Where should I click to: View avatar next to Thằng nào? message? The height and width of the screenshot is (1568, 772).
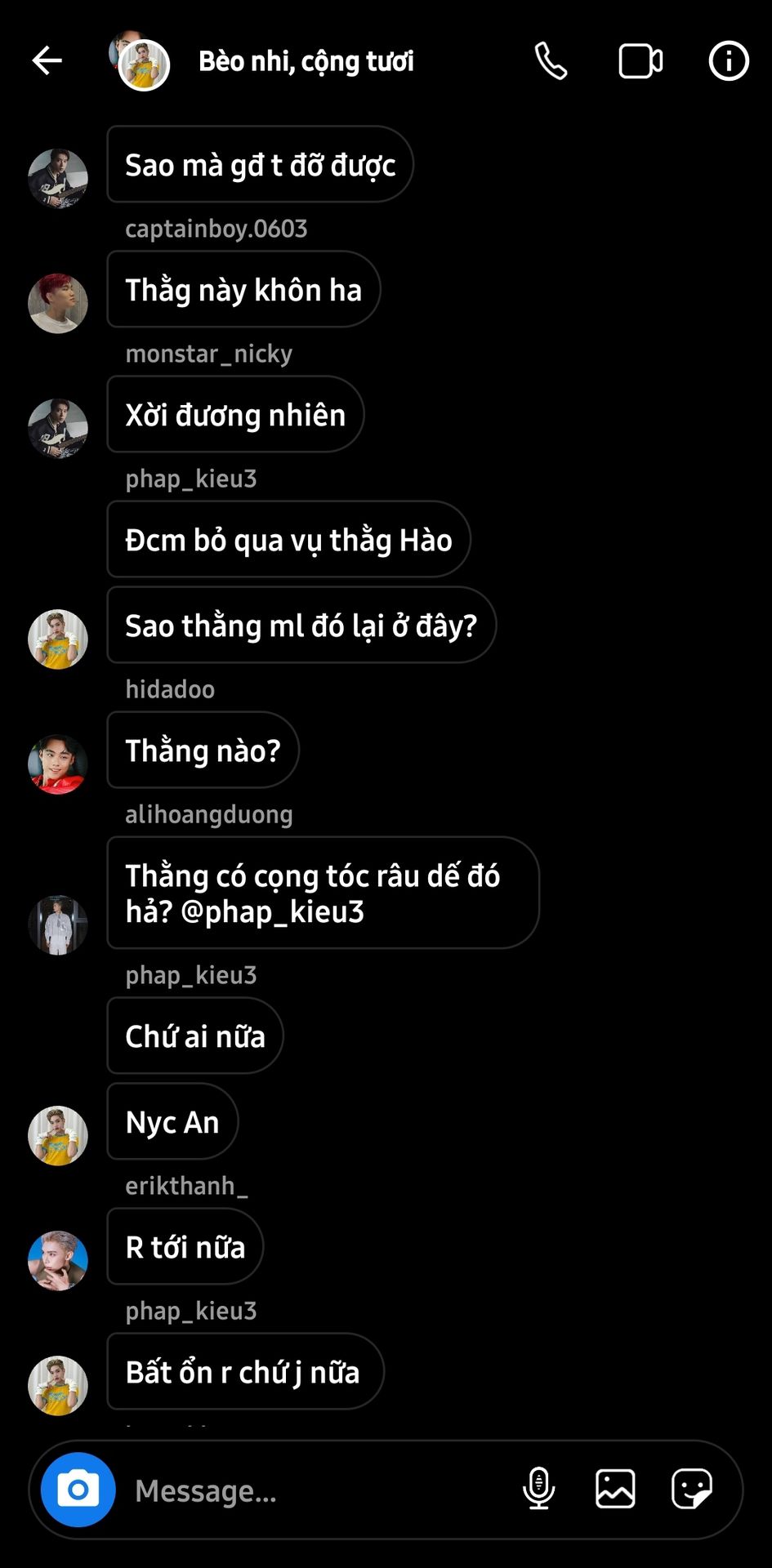(x=58, y=764)
